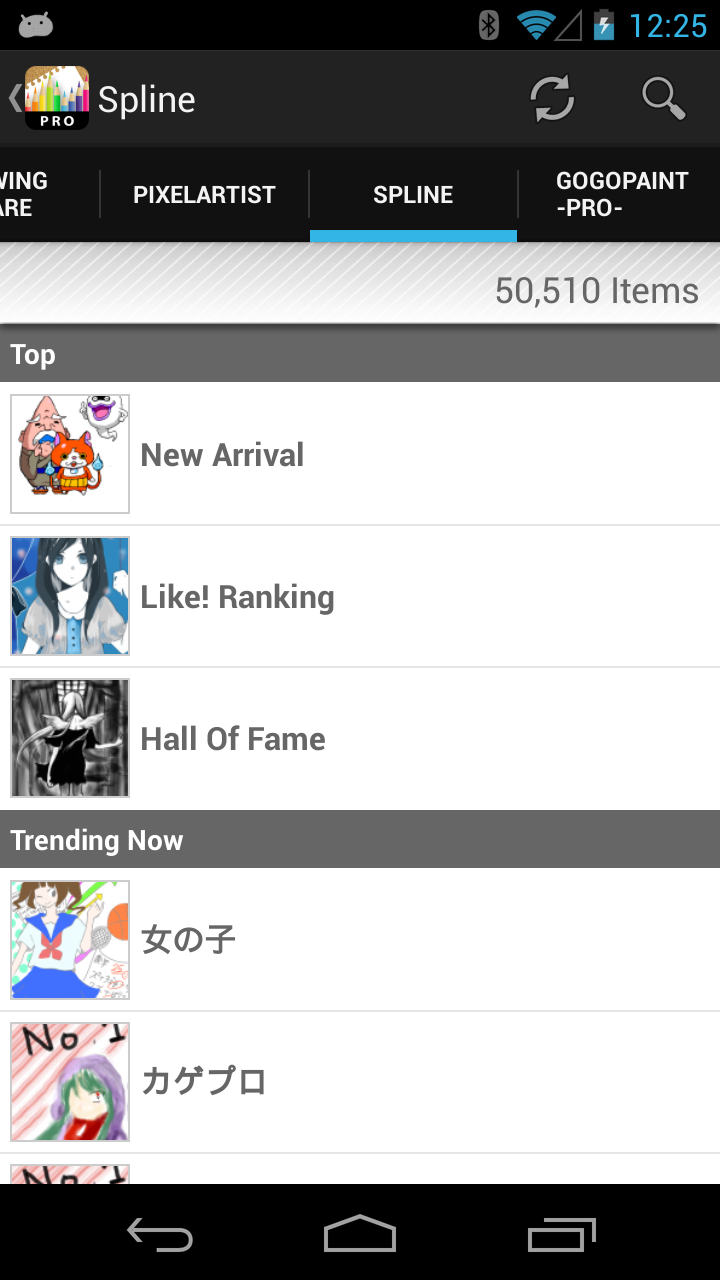Image resolution: width=720 pixels, height=1280 pixels.
Task: Switch to the PIXELARTIST tab
Action: [x=204, y=194]
